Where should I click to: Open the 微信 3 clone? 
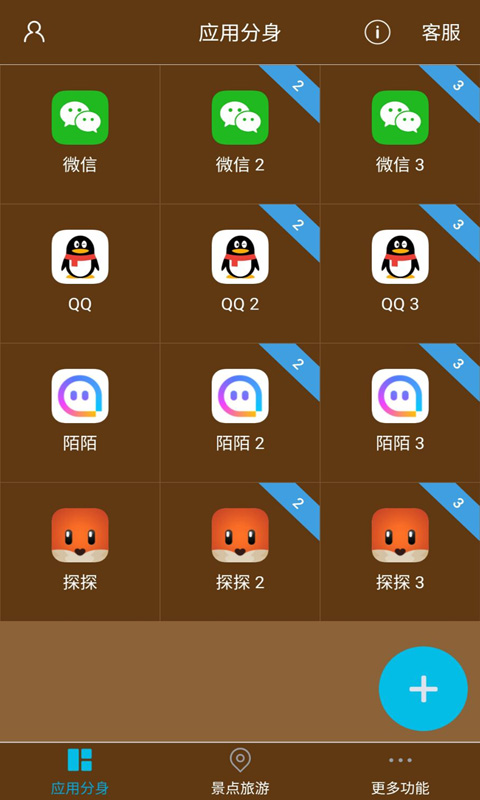(400, 134)
